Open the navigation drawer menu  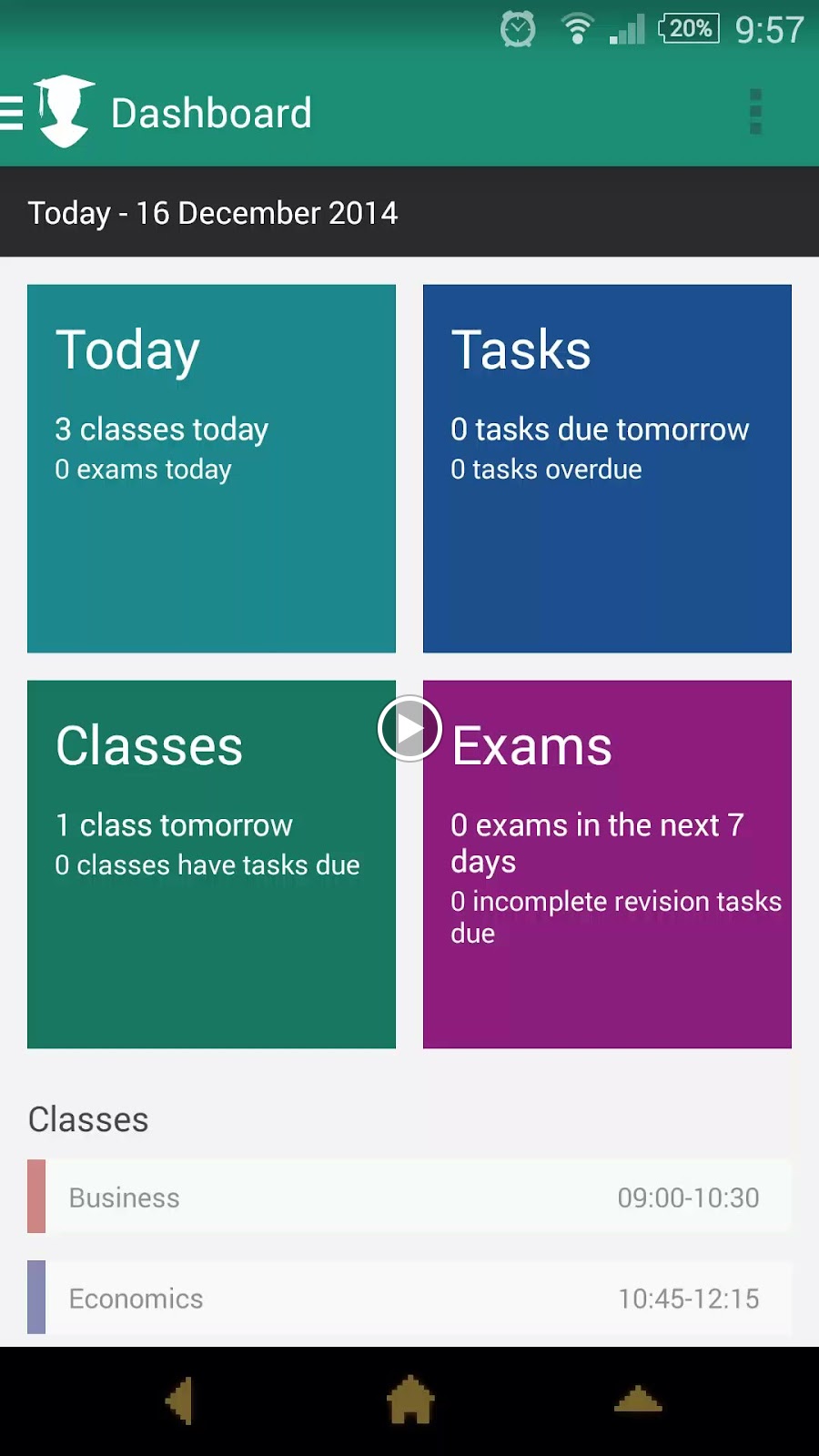(x=13, y=113)
